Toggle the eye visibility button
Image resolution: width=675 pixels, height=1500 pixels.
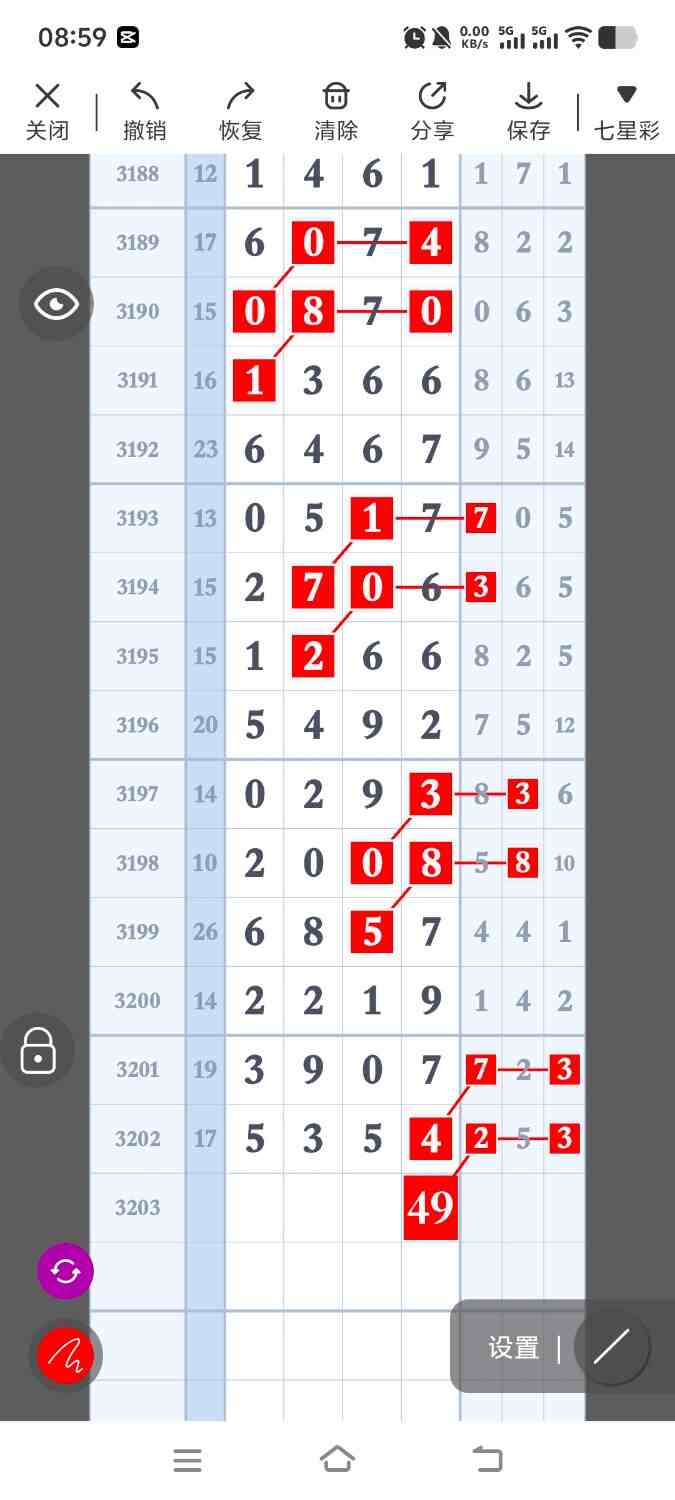[56, 304]
